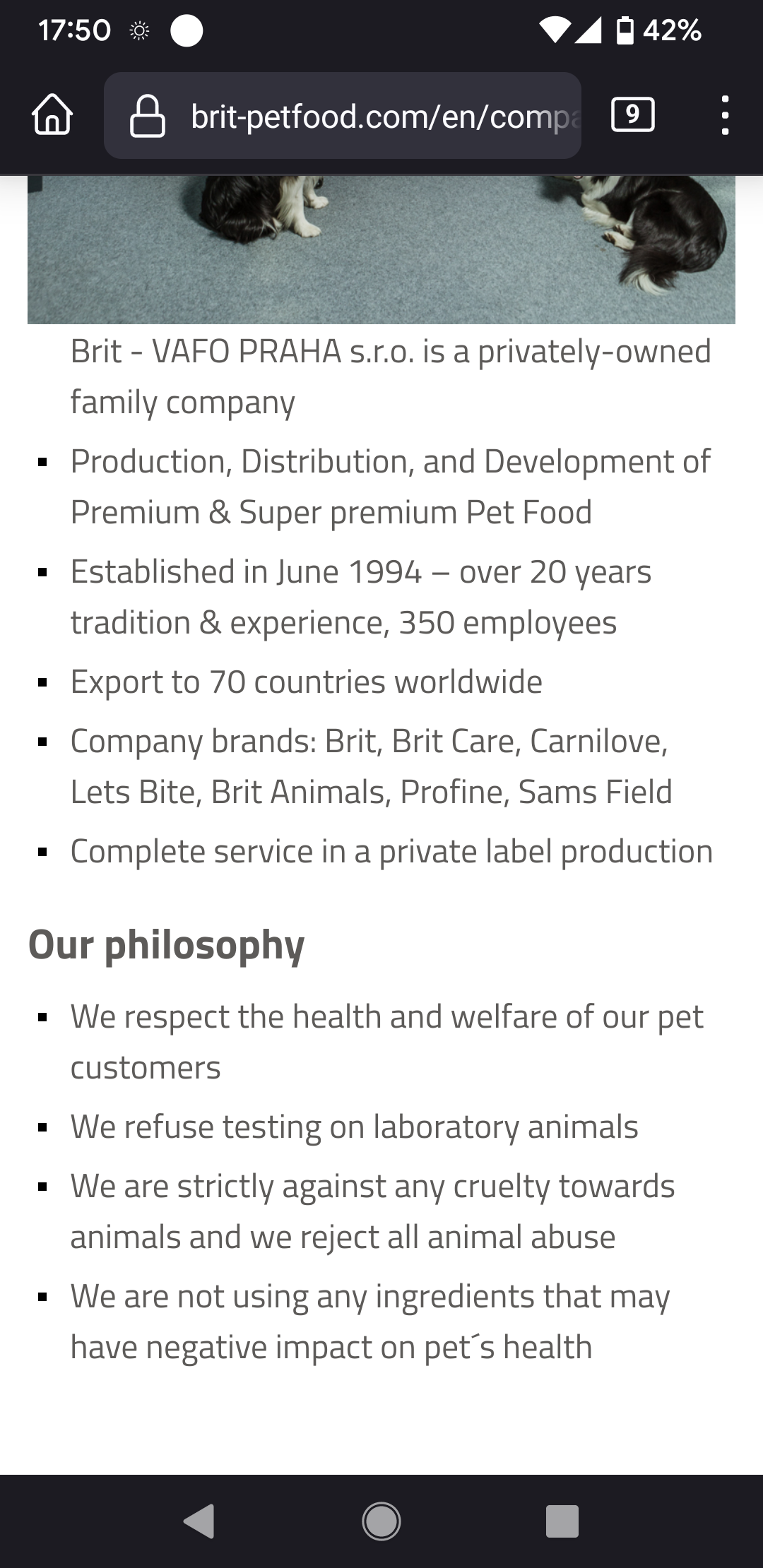The height and width of the screenshot is (1568, 763).
Task: Open recent apps from the navigation bar
Action: pos(562,1521)
